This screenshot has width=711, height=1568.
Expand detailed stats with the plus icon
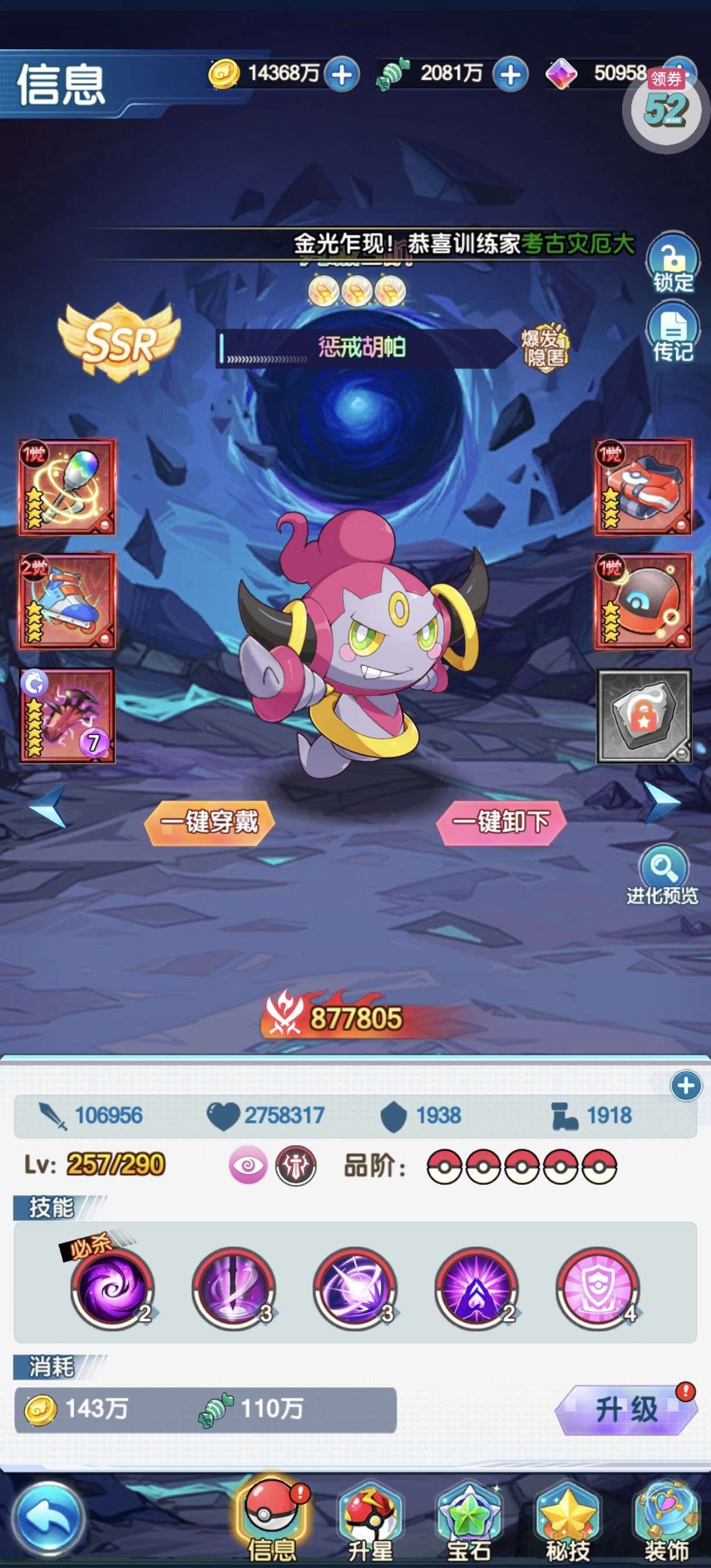[685, 1085]
